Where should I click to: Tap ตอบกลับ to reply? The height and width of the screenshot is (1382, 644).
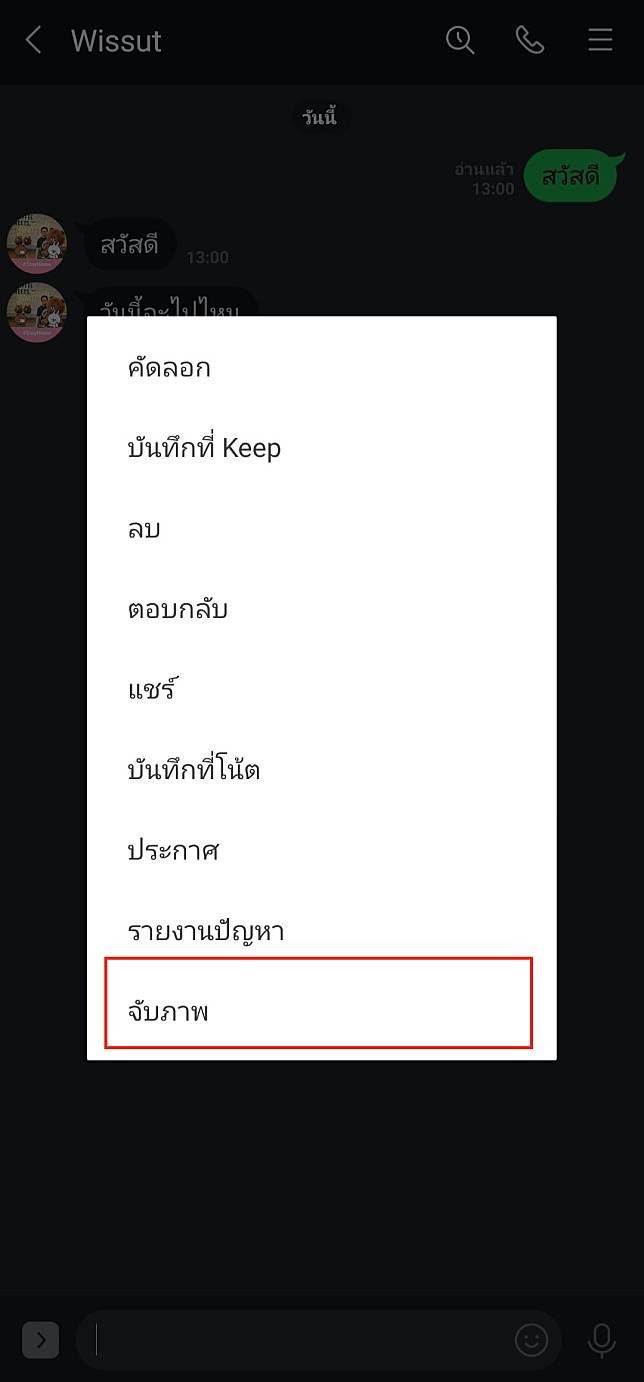click(x=178, y=609)
